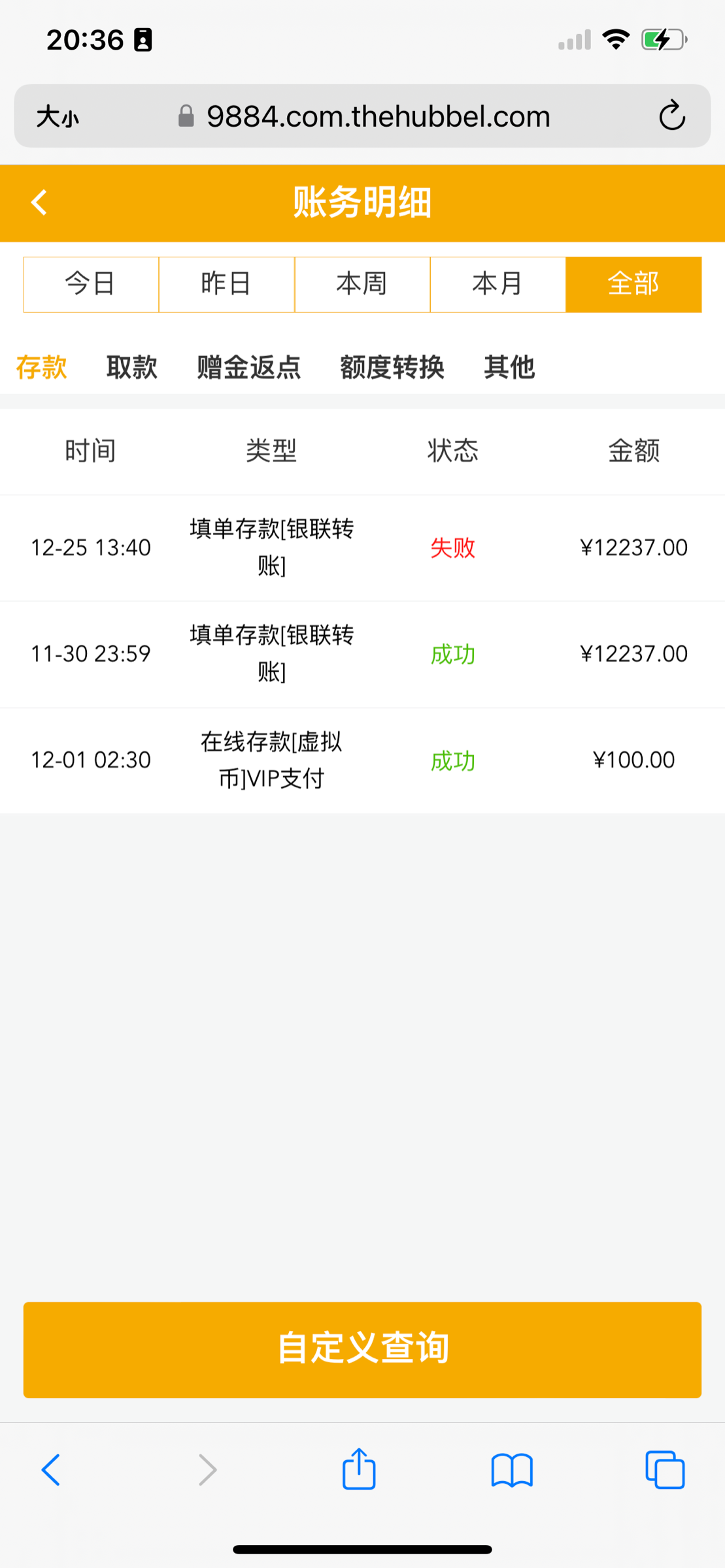Tap the 自定义查询 button
The height and width of the screenshot is (1568, 725).
point(362,1349)
